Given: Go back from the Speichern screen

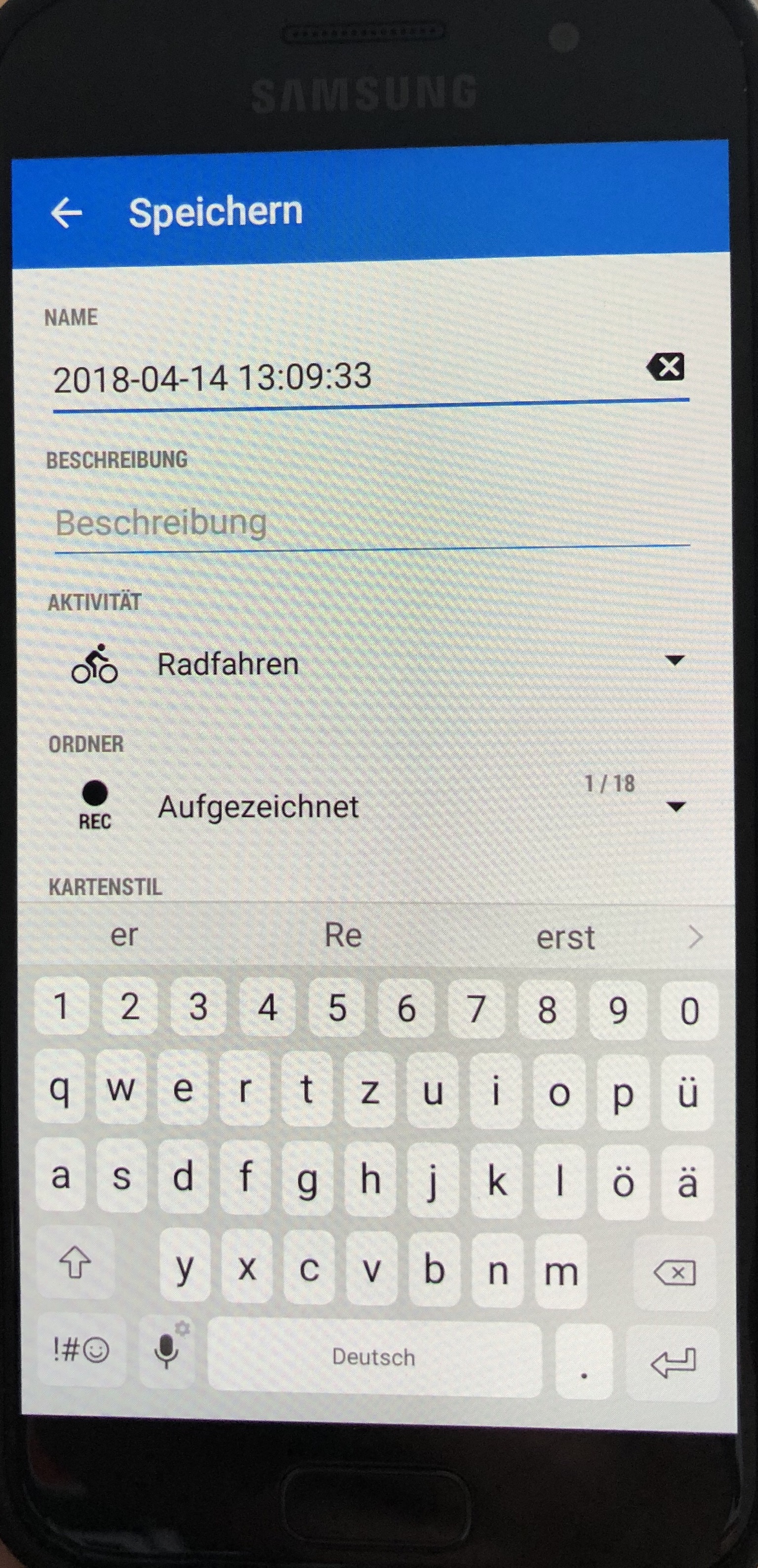Looking at the screenshot, I should 66,213.
